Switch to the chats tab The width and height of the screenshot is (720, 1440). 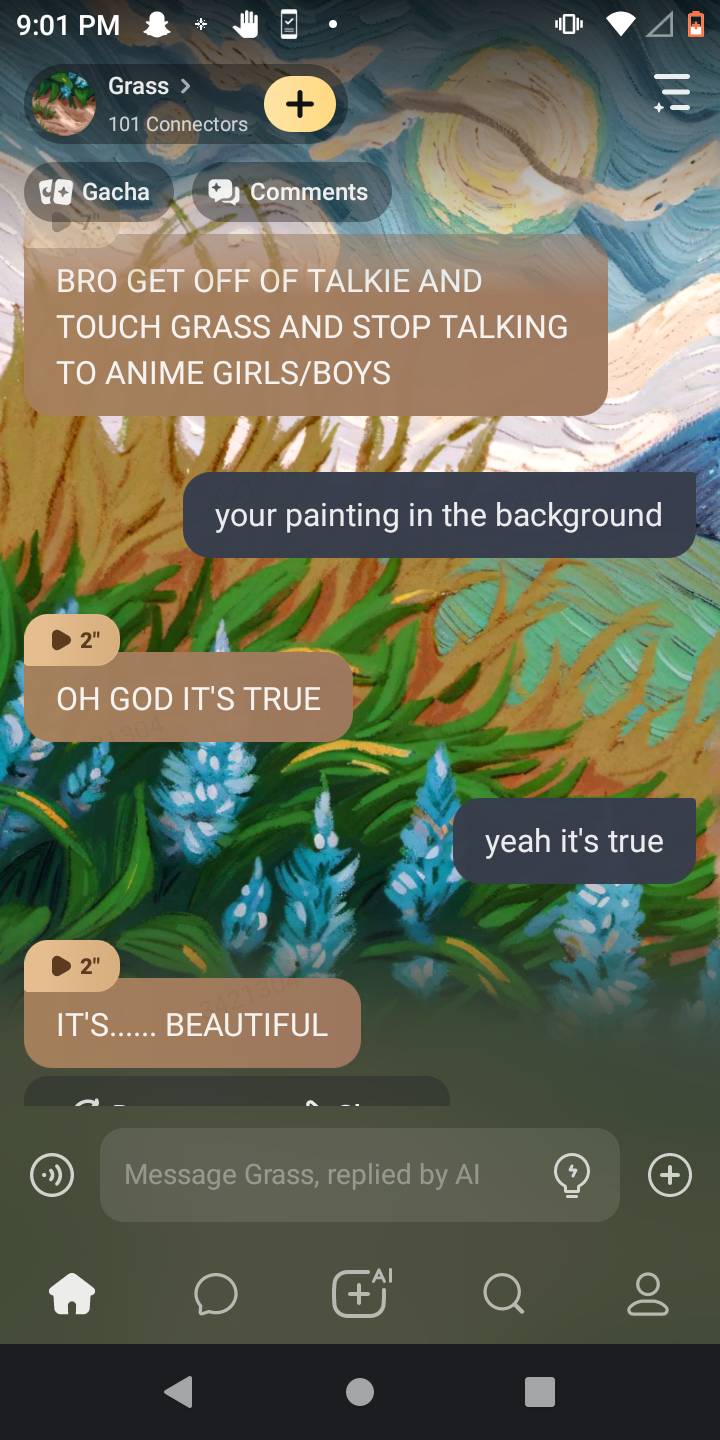click(216, 1294)
